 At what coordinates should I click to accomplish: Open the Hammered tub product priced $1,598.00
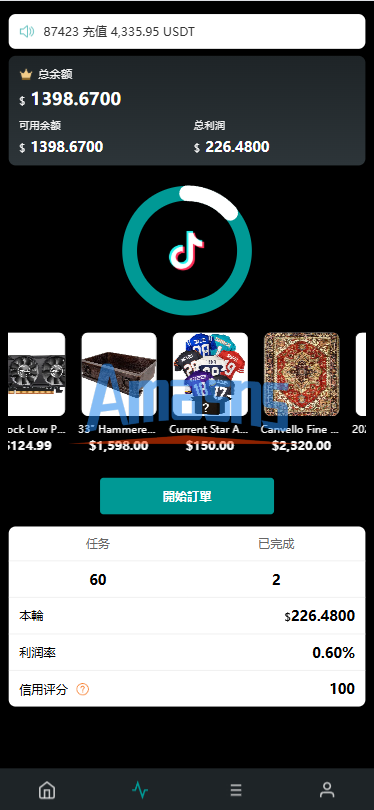coord(119,392)
